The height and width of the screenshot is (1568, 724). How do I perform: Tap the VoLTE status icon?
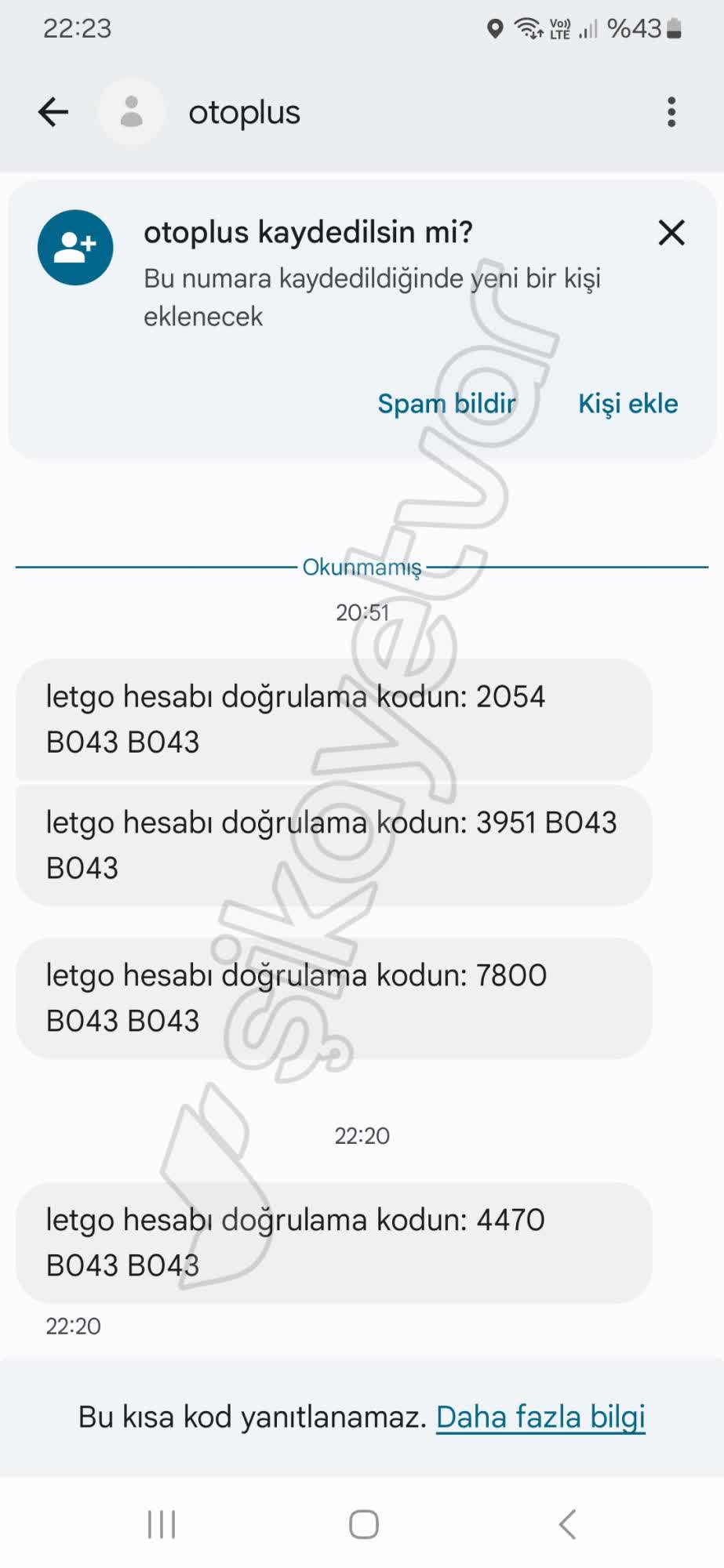(x=557, y=29)
